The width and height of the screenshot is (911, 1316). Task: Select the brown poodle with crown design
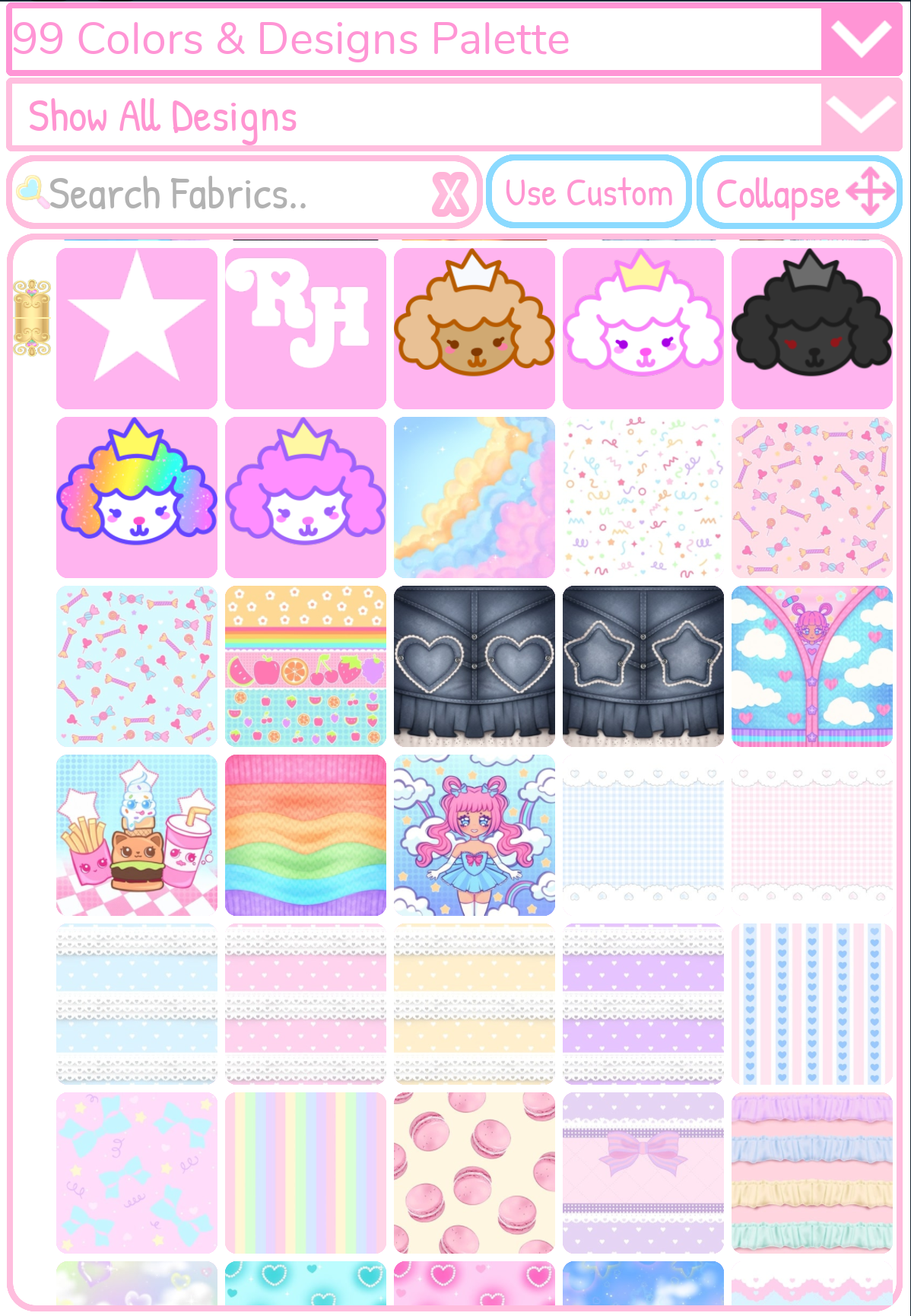coord(475,328)
